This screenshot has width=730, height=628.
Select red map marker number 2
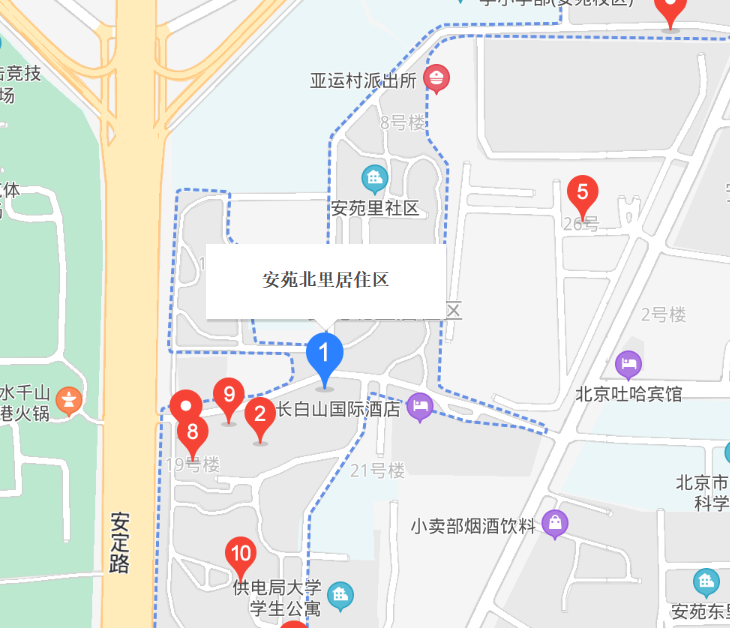pos(260,414)
